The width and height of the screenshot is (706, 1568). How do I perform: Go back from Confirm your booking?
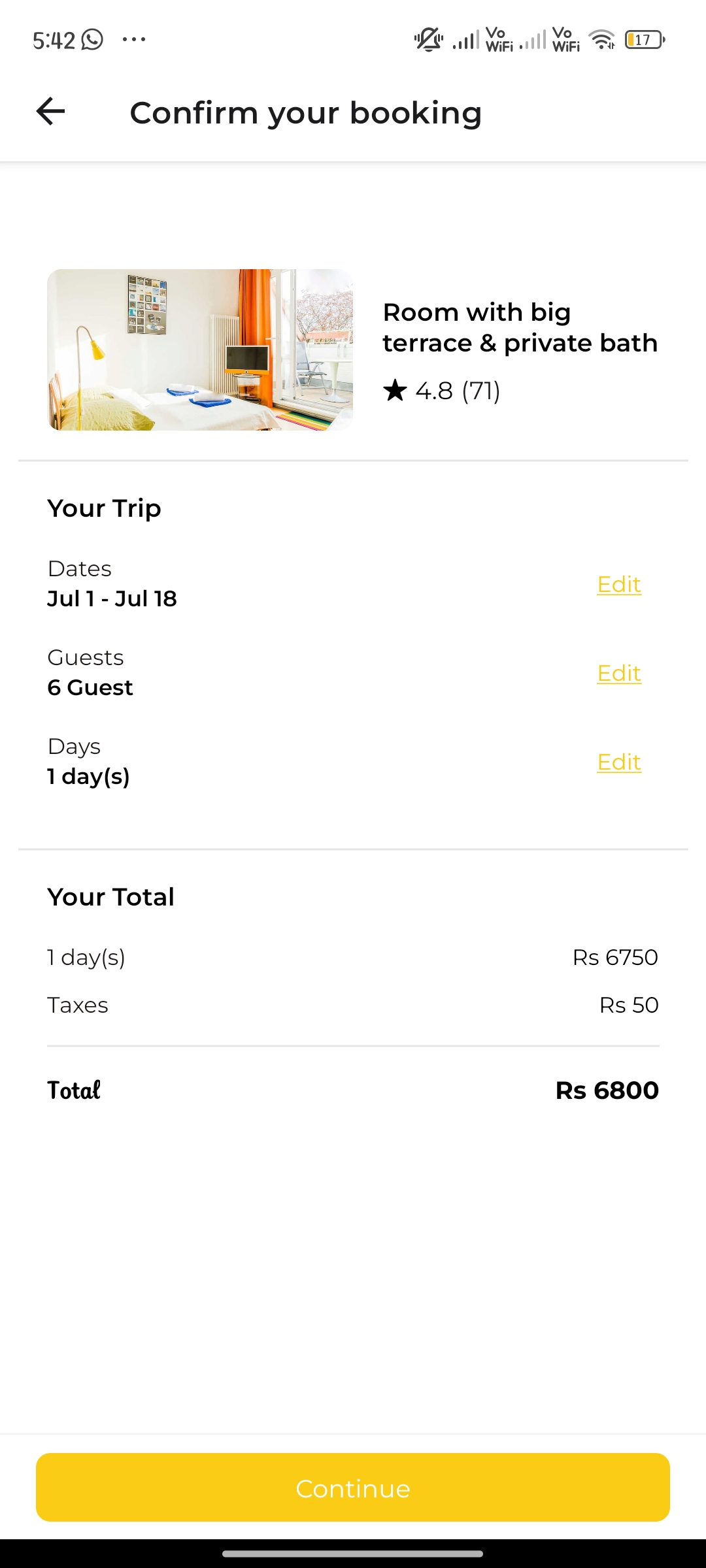click(50, 112)
